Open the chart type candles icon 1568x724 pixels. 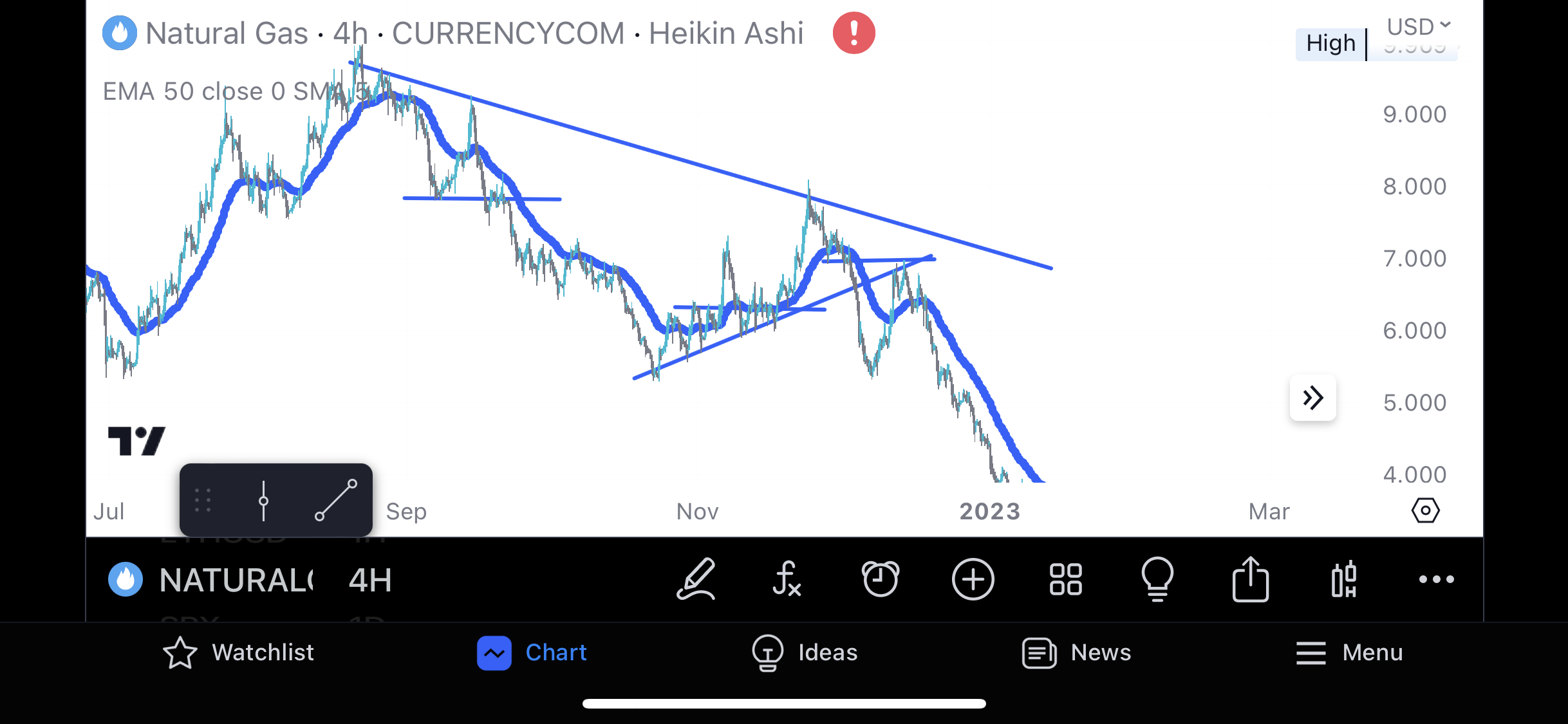(x=1343, y=579)
